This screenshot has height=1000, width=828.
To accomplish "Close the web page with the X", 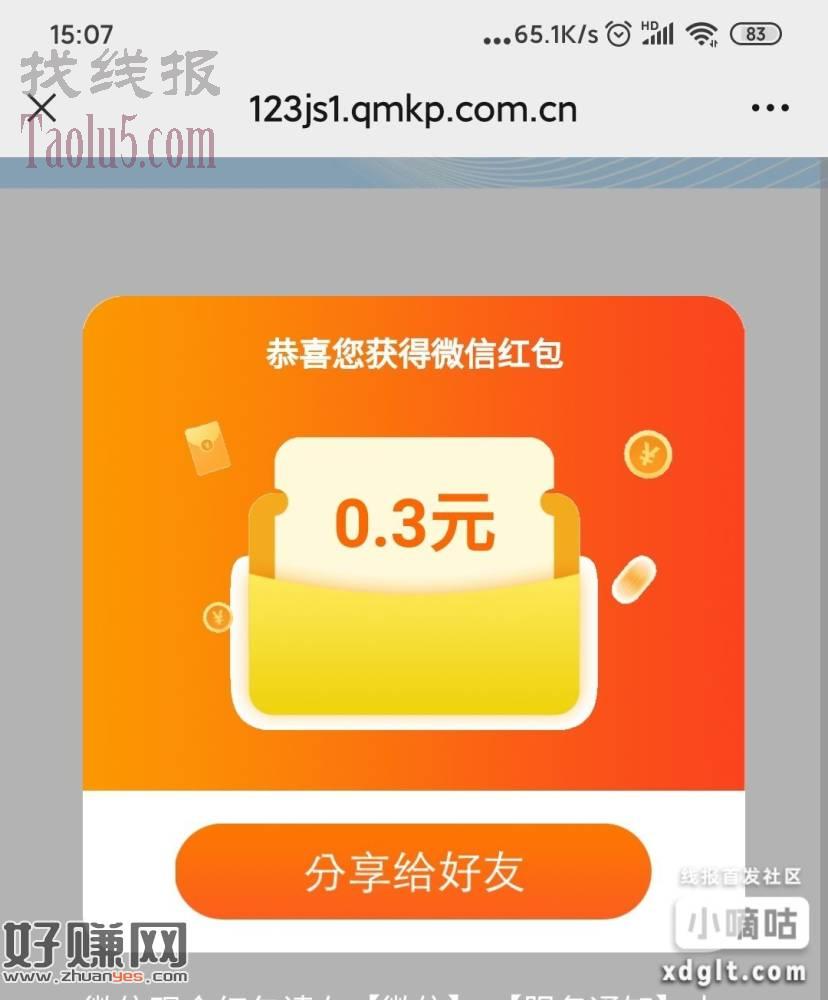I will click(x=42, y=108).
